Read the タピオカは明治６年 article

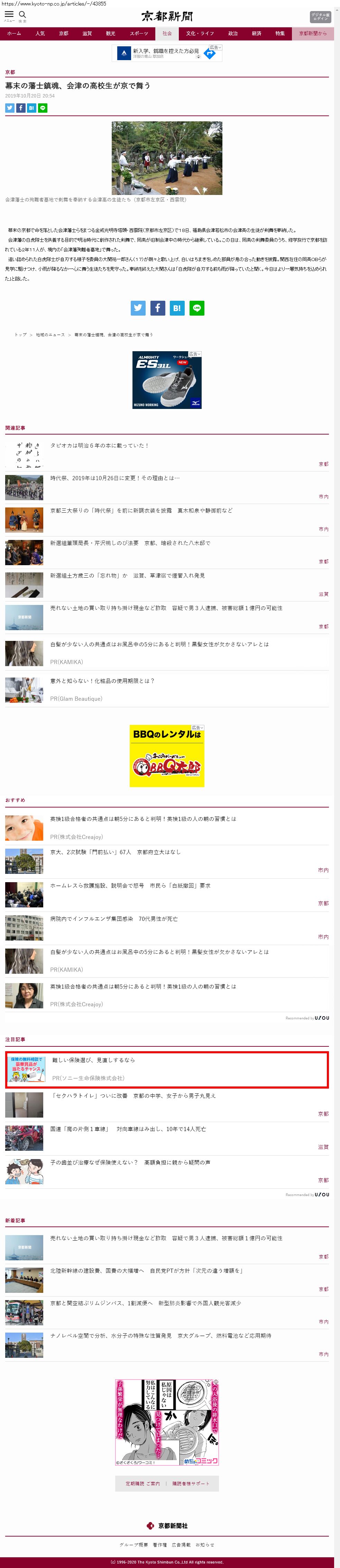(99, 446)
